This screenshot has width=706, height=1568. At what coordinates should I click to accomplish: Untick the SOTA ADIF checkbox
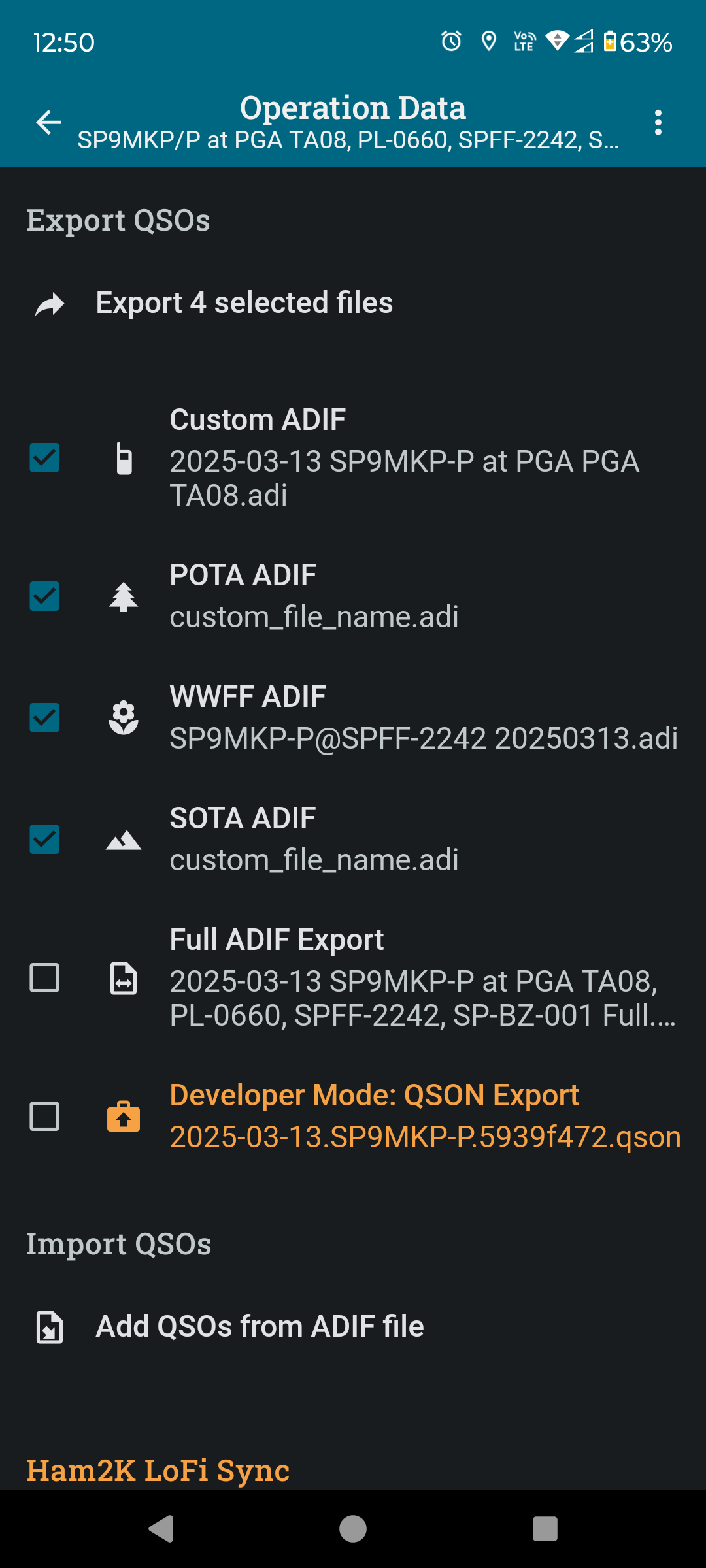[x=44, y=839]
